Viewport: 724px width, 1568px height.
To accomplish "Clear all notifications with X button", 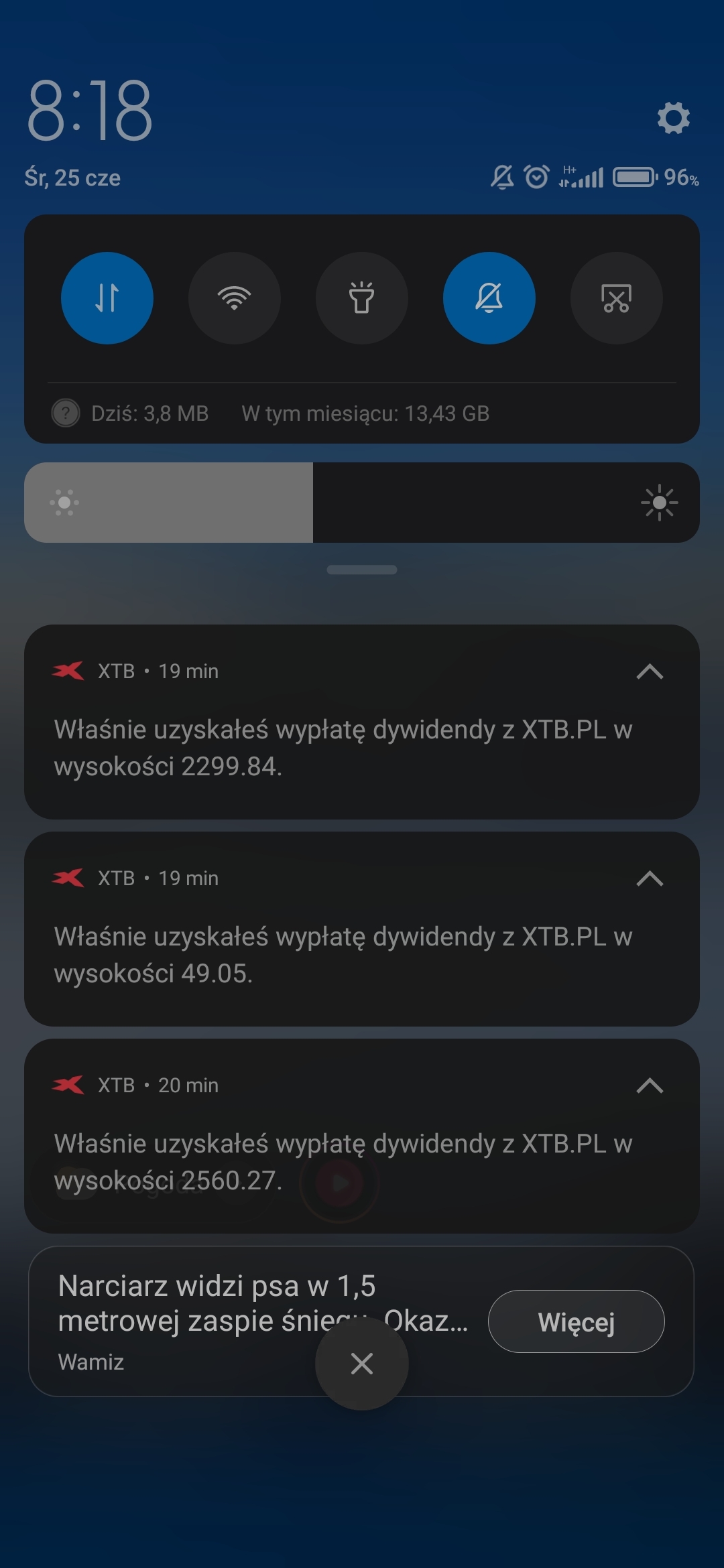I will 362,1364.
